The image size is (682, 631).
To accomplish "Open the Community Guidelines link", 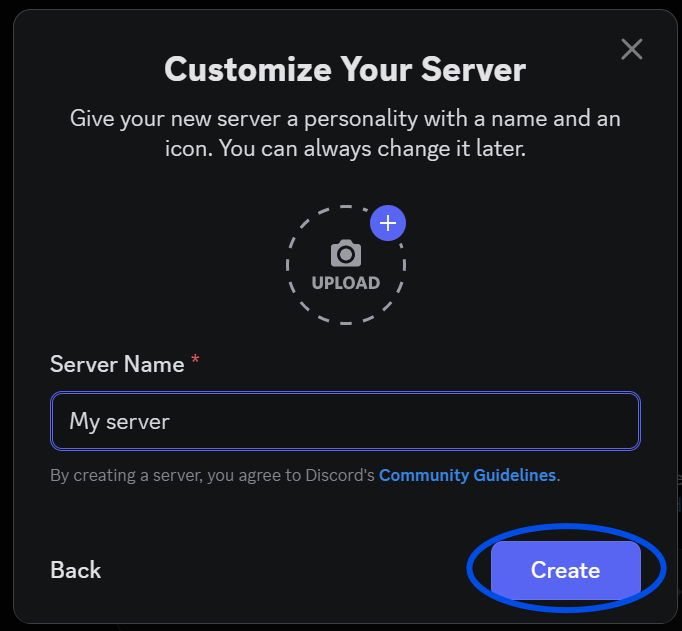I will click(x=467, y=475).
